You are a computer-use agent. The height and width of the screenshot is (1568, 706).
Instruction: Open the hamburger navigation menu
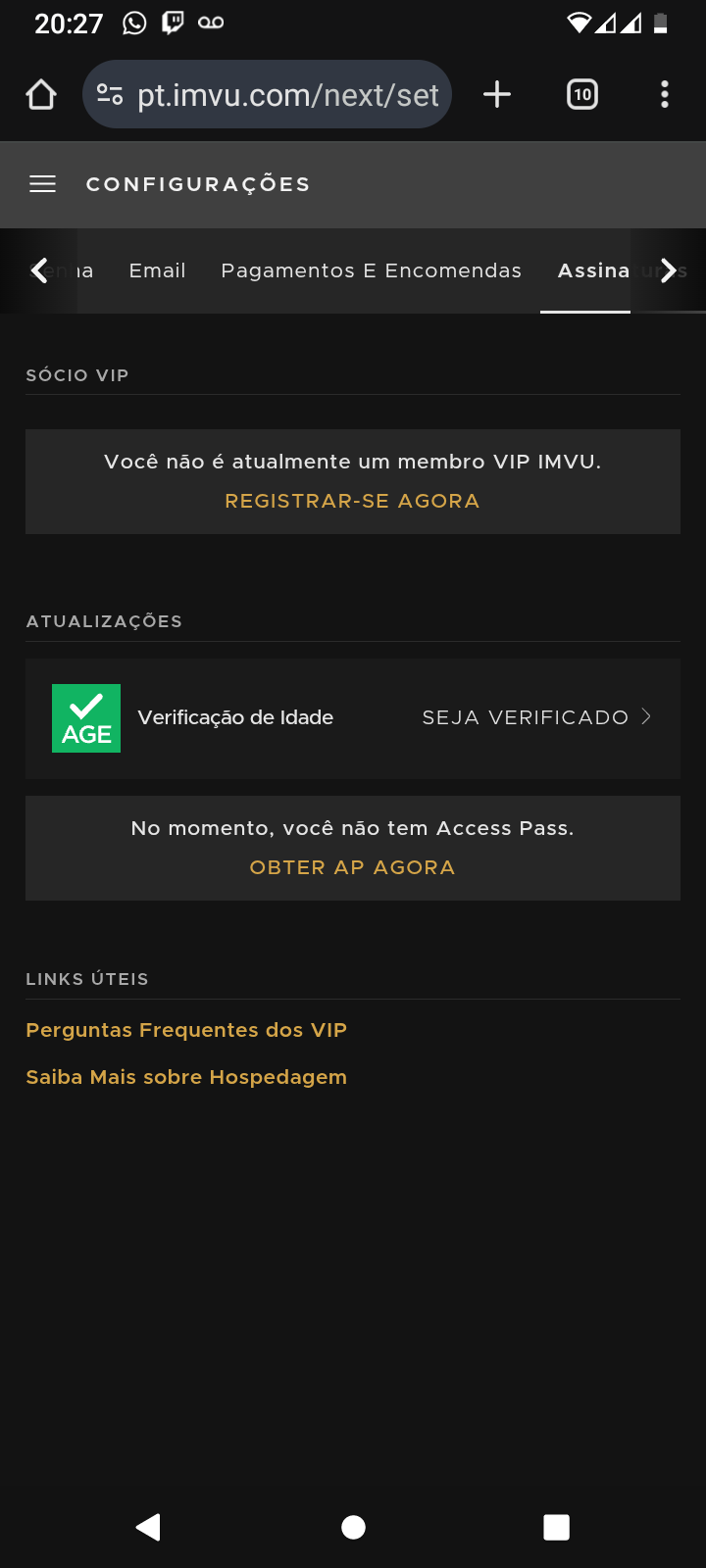(x=42, y=184)
